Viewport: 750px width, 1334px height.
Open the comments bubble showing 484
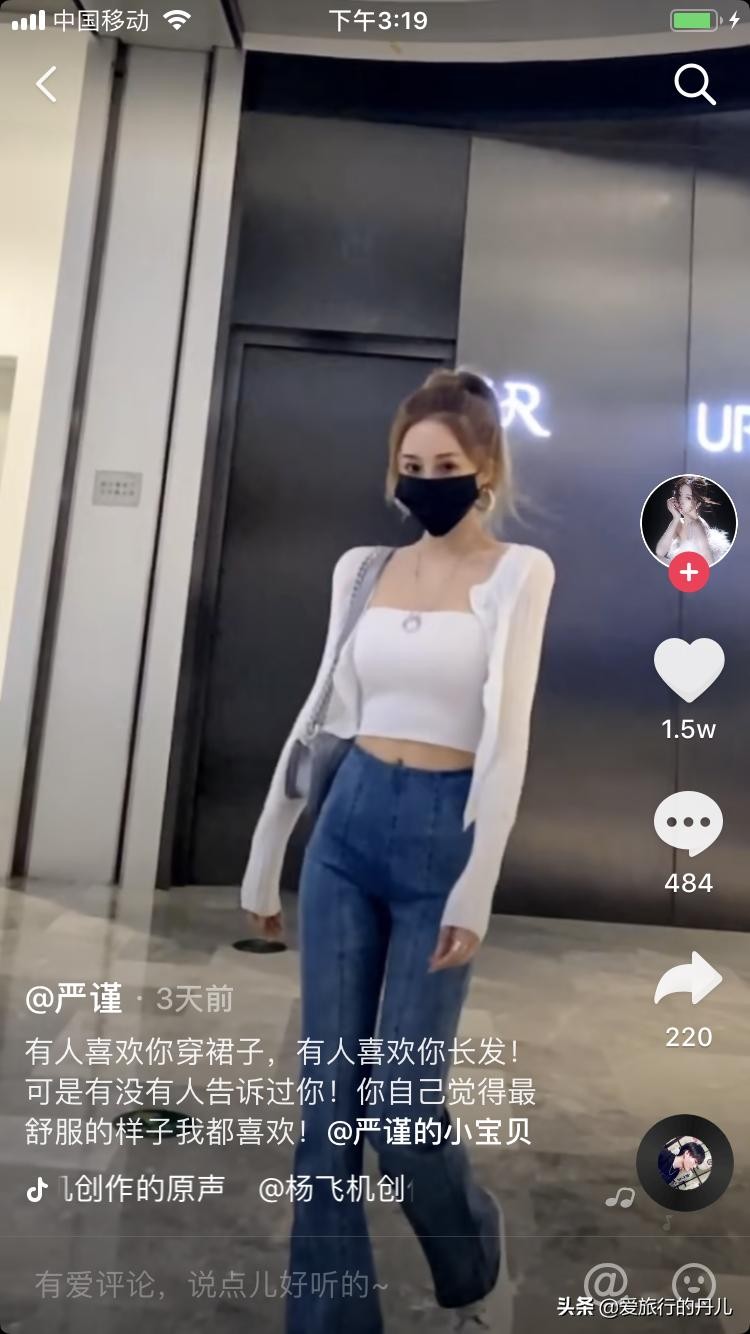click(x=688, y=824)
